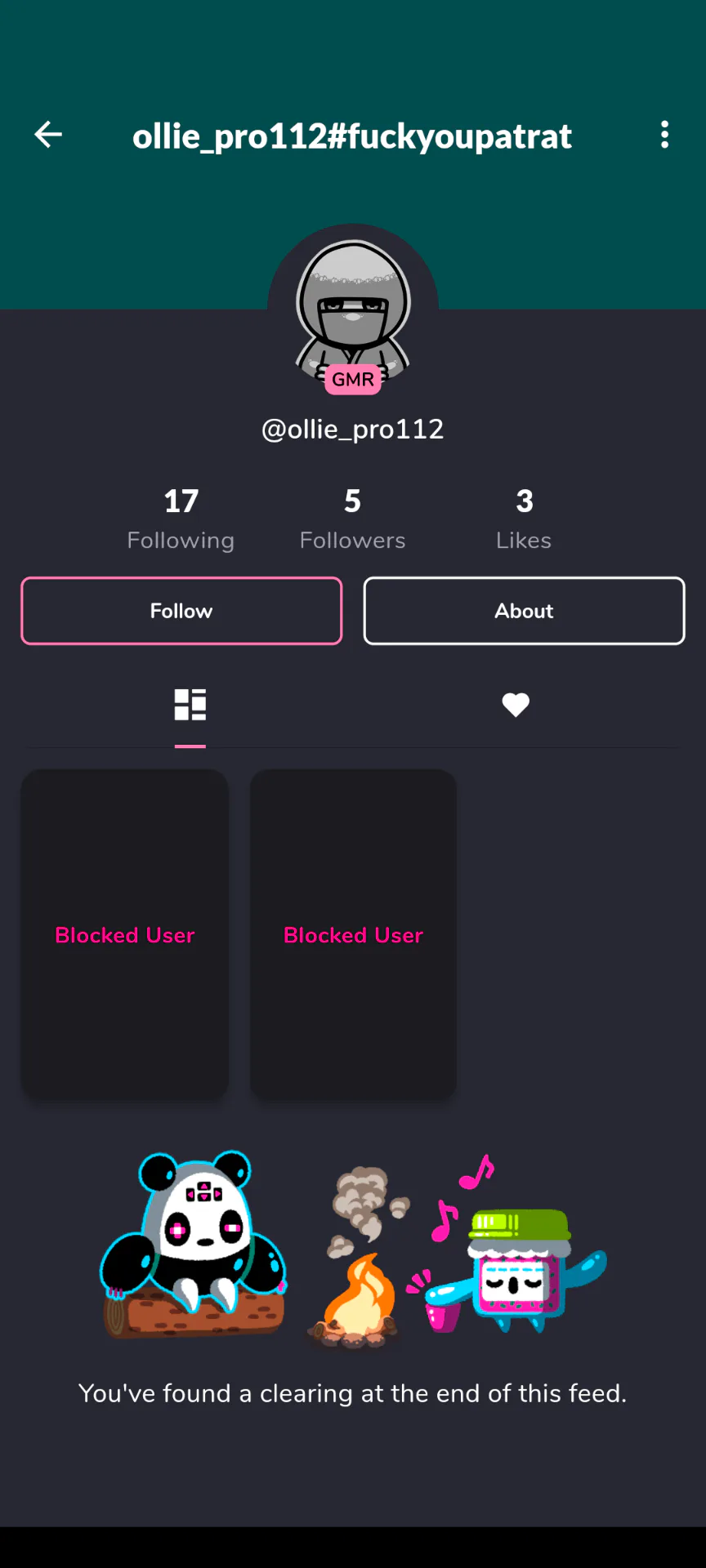Go back using the arrow icon
This screenshot has width=706, height=1568.
coord(48,135)
